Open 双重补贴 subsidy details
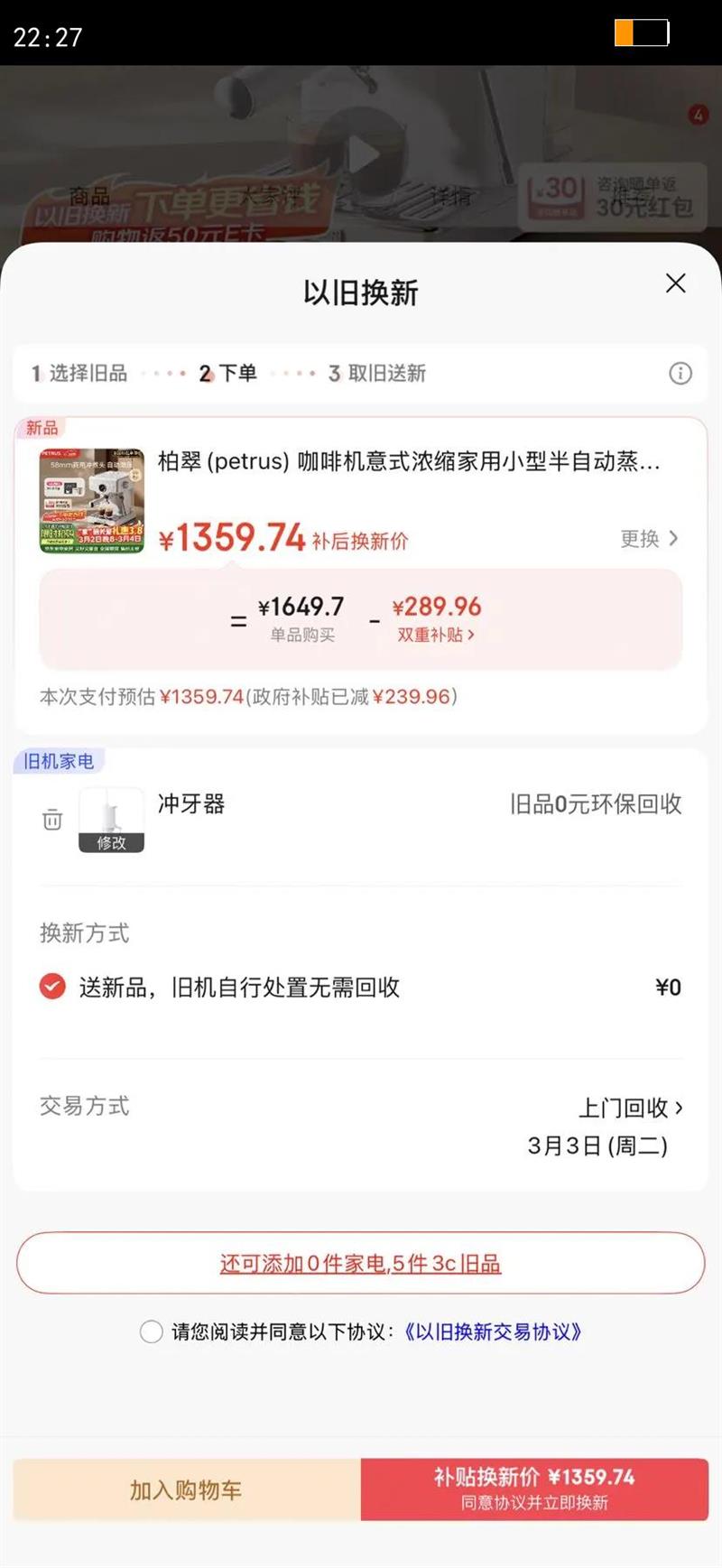The height and width of the screenshot is (1568, 722). tap(436, 635)
